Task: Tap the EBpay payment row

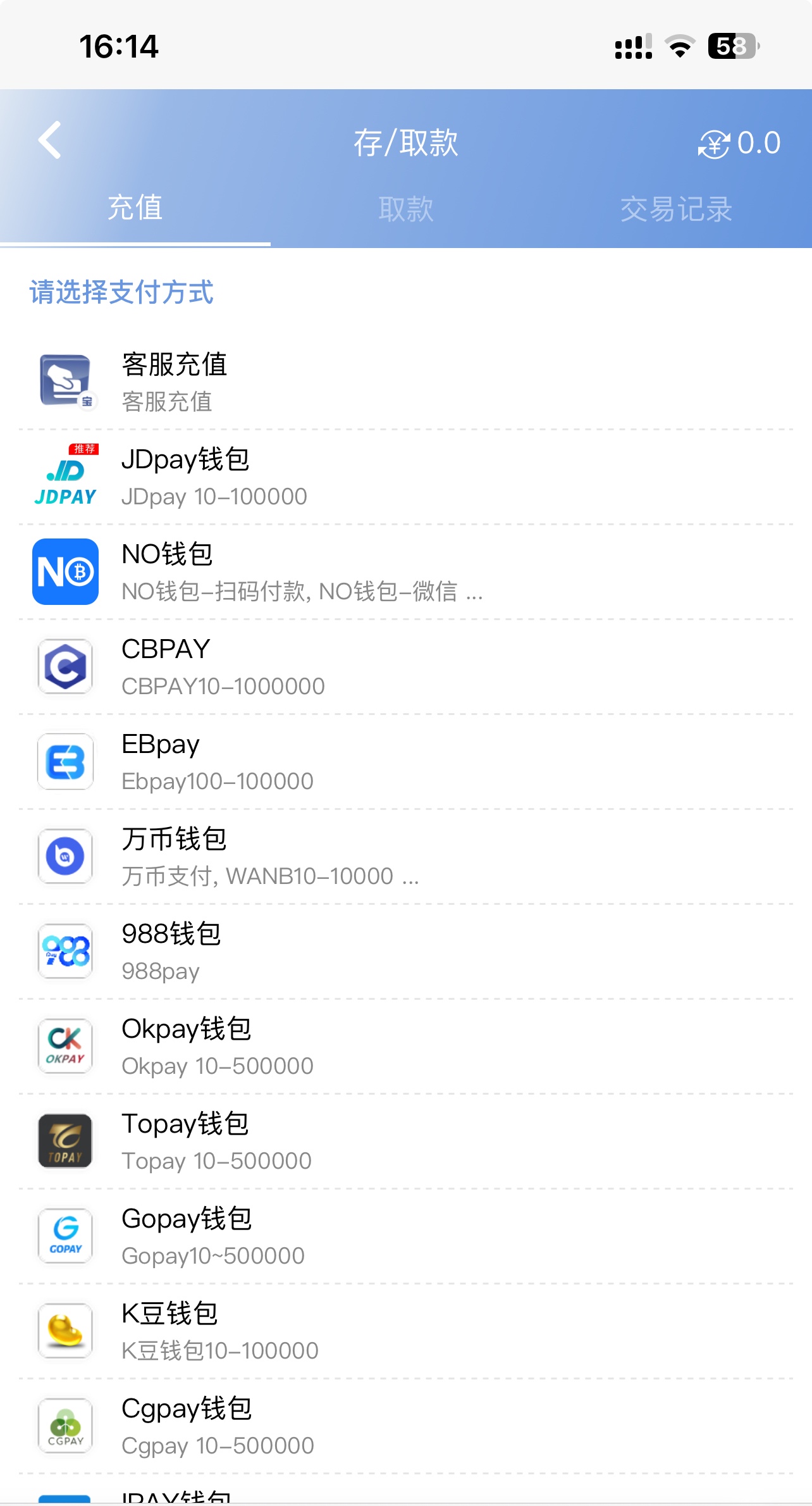Action: click(x=405, y=762)
